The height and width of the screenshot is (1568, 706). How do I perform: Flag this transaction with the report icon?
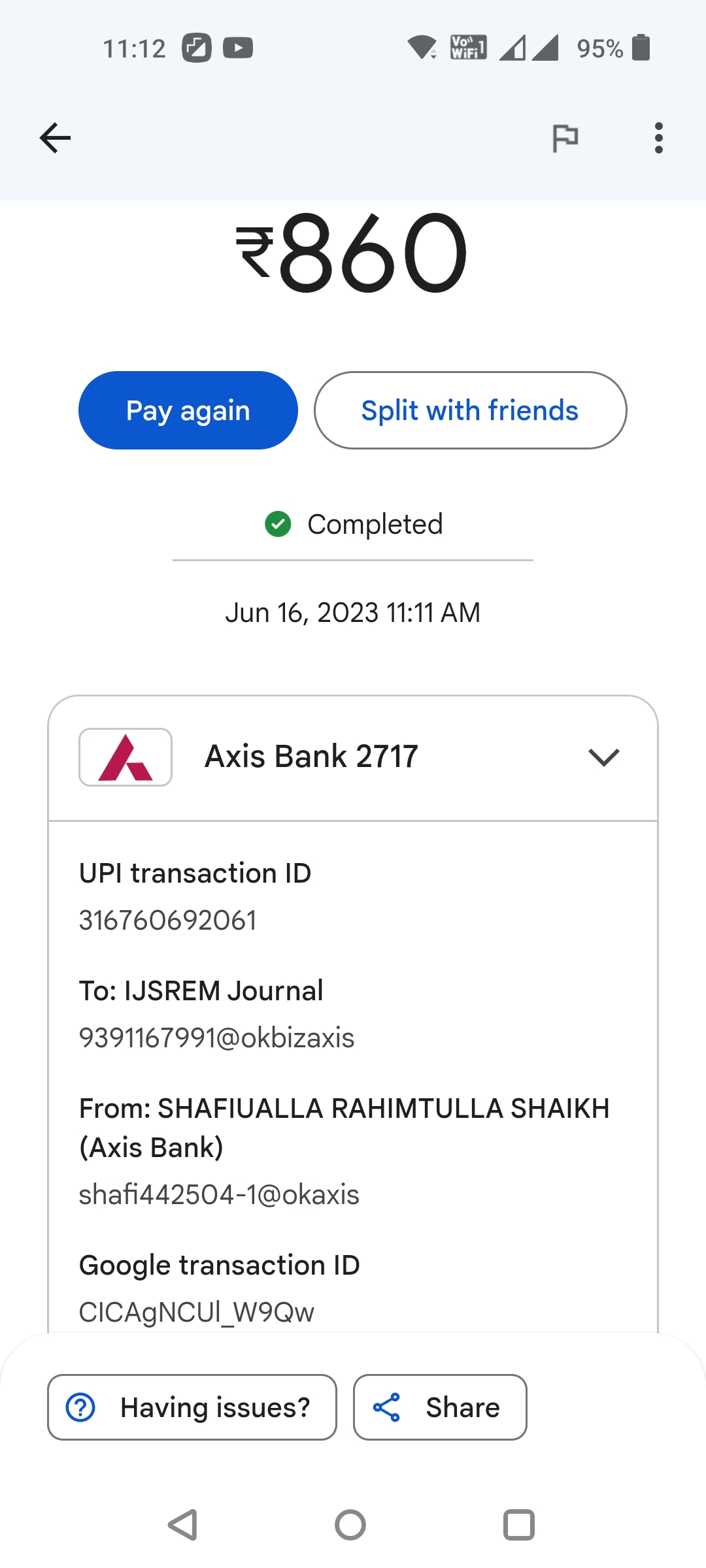click(565, 138)
